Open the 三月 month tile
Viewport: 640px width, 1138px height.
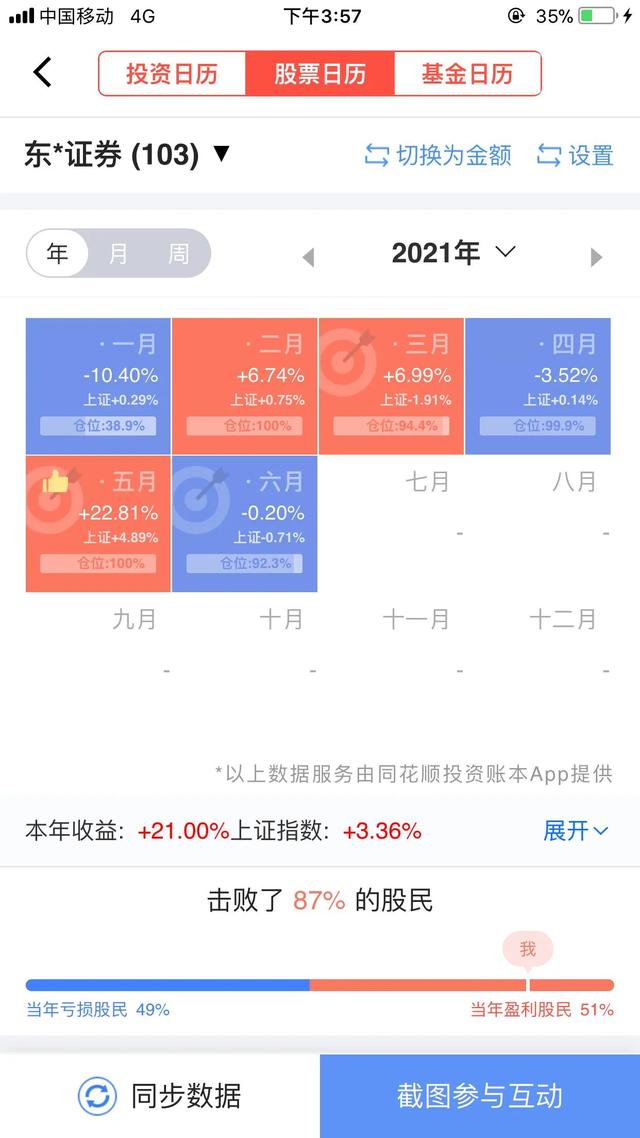tap(391, 386)
